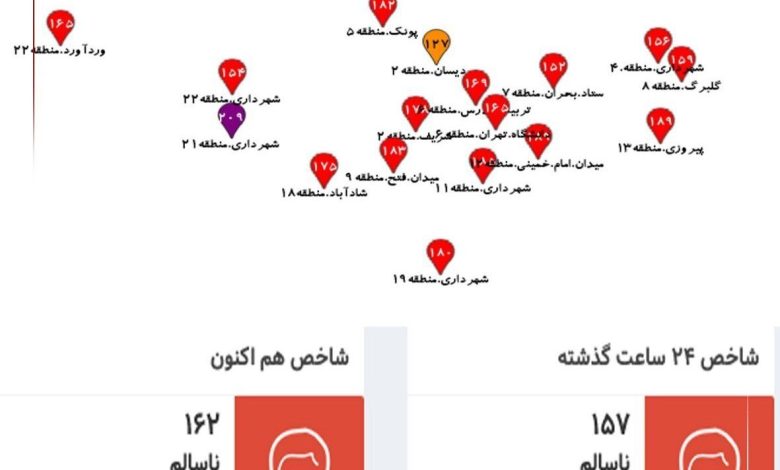The image size is (780, 470).
Task: Open the orange 127 marker in District 2
Action: pos(437,44)
